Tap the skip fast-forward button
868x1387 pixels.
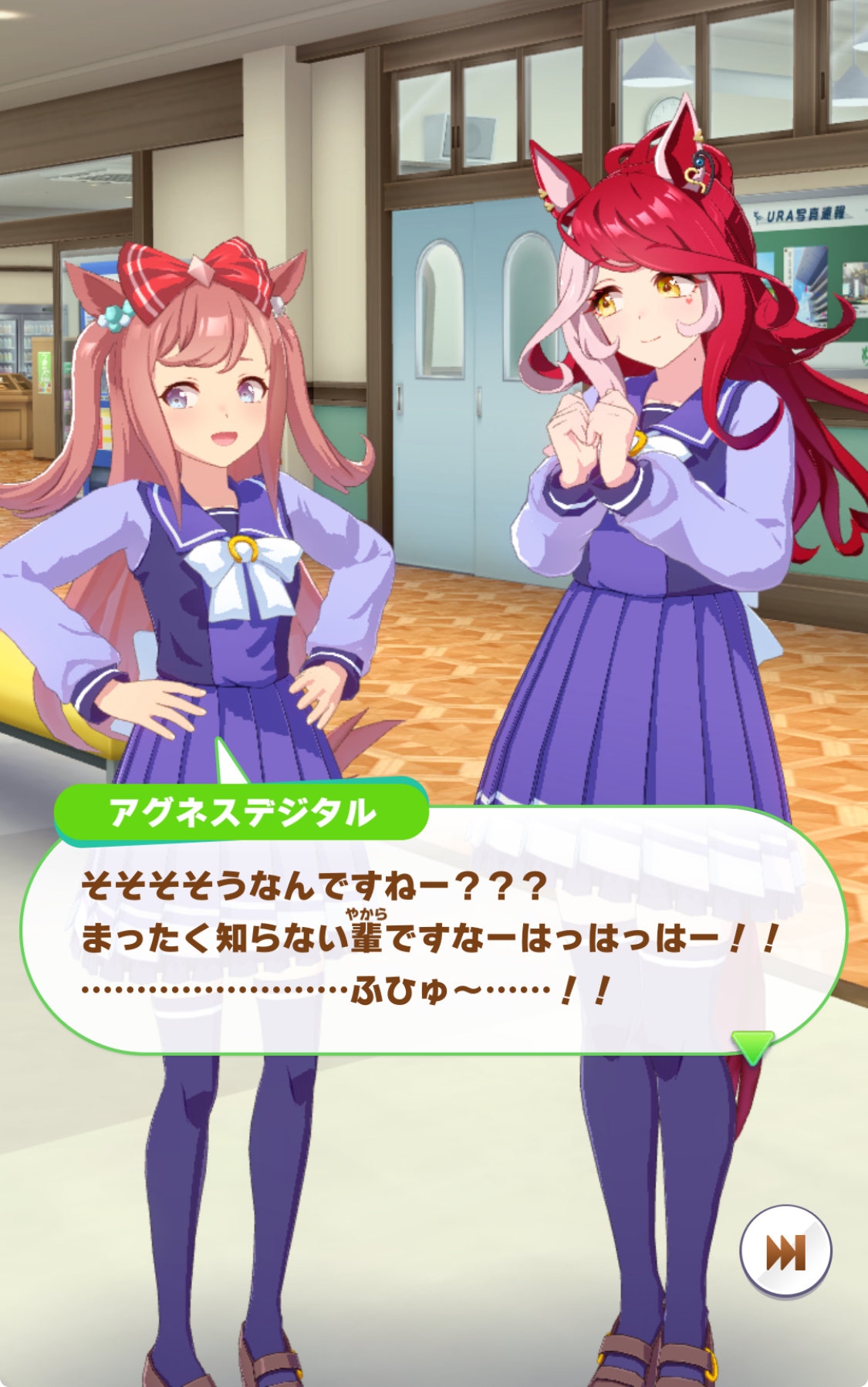point(785,1250)
